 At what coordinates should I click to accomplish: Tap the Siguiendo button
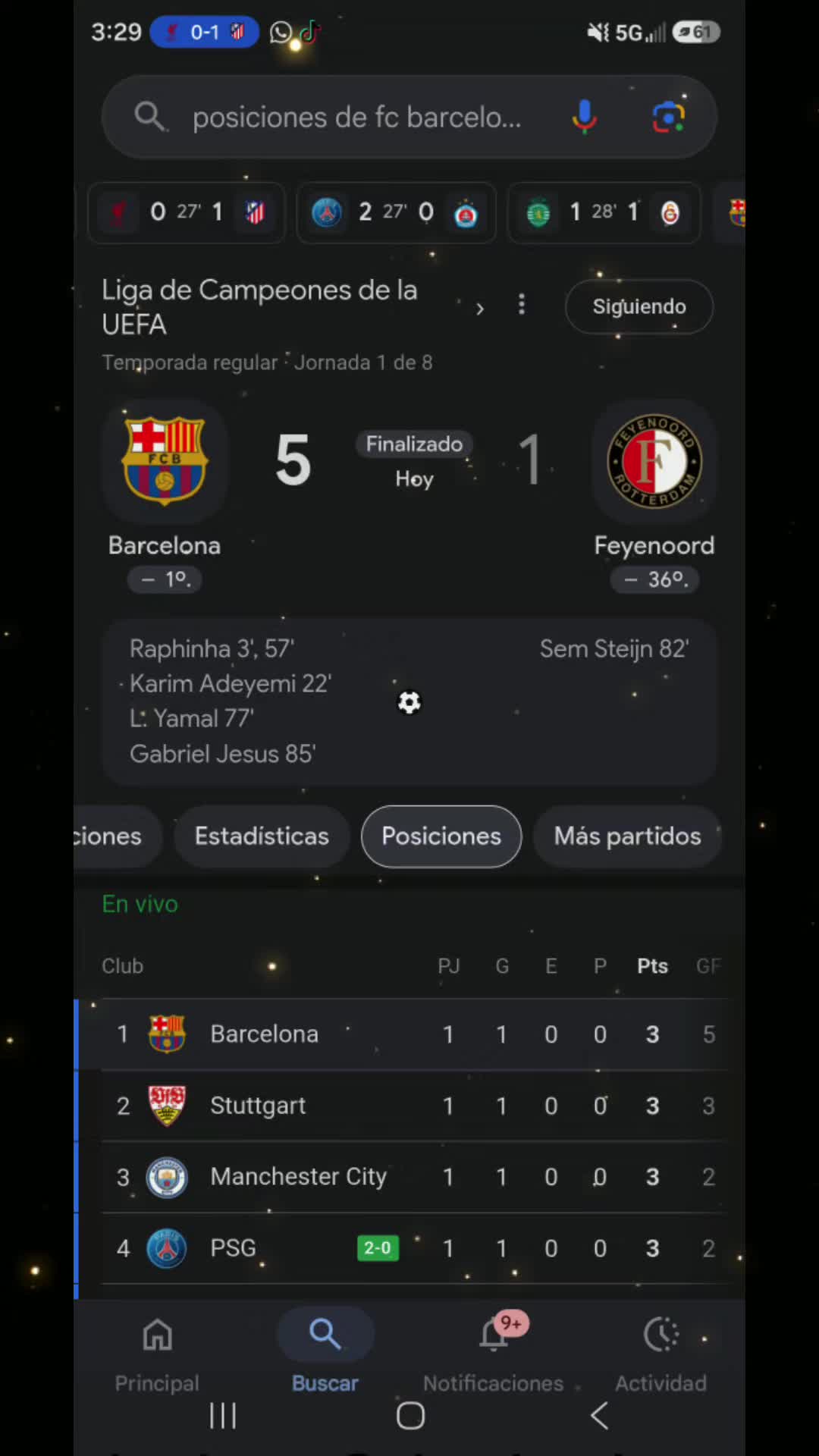tap(639, 306)
